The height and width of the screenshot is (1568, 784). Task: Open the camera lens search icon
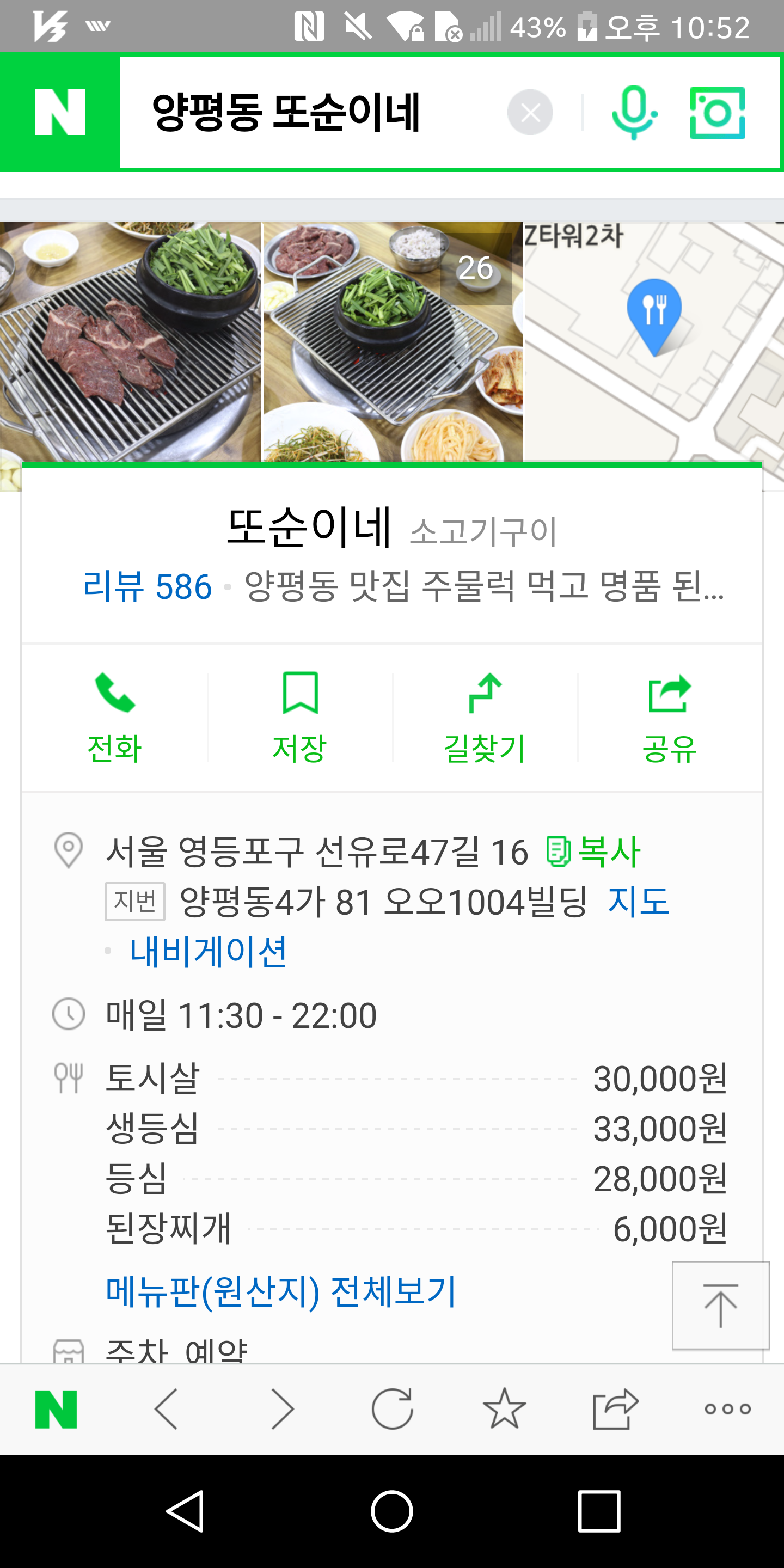point(717,113)
